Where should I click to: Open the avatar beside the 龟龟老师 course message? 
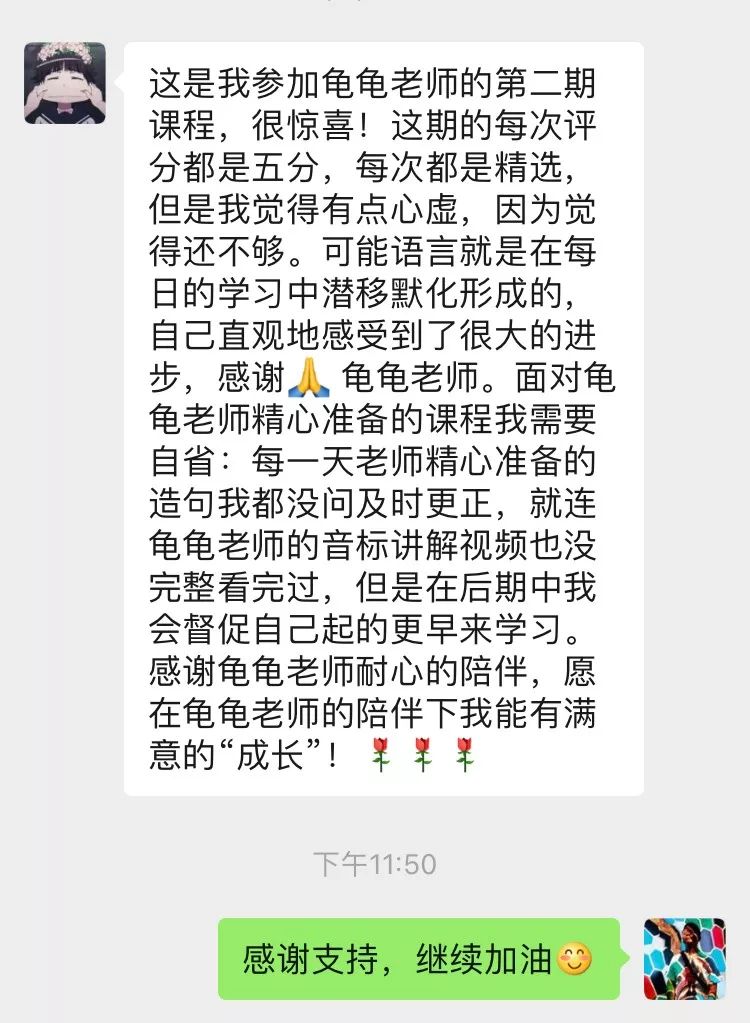click(x=65, y=83)
